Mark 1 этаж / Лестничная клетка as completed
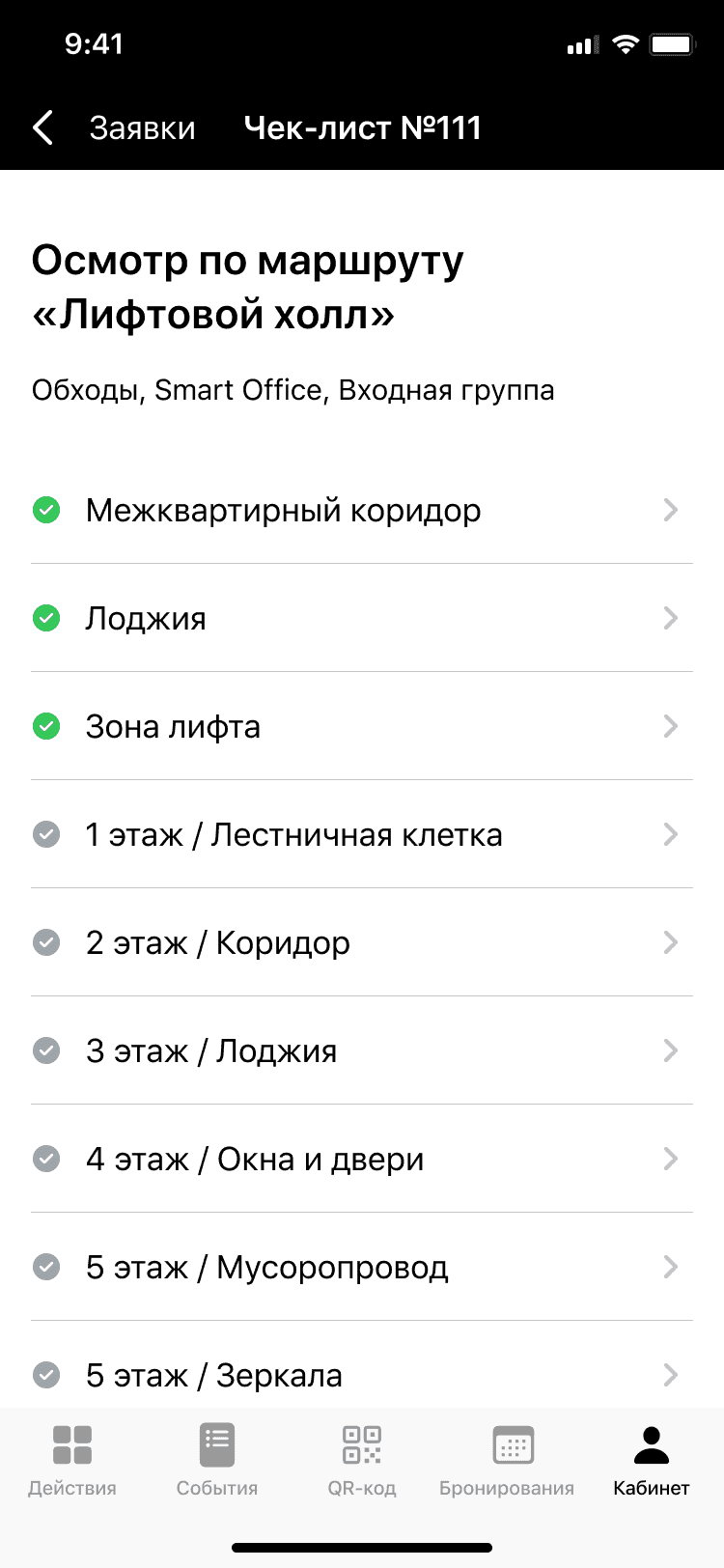Viewport: 724px width, 1568px height. click(x=45, y=834)
